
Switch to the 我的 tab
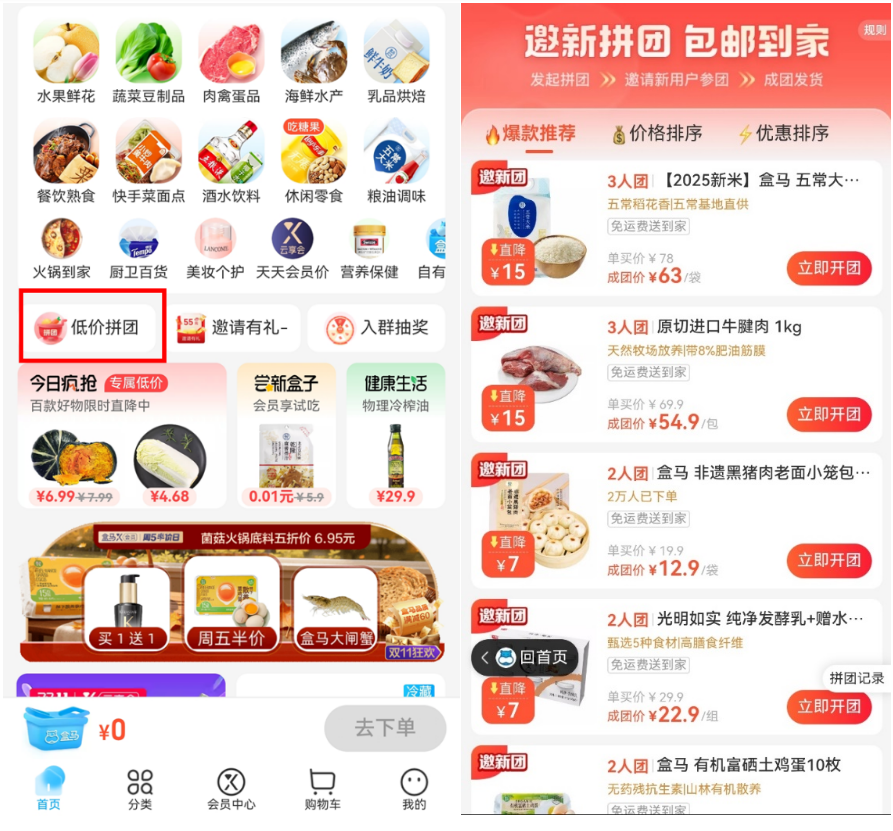(413, 788)
